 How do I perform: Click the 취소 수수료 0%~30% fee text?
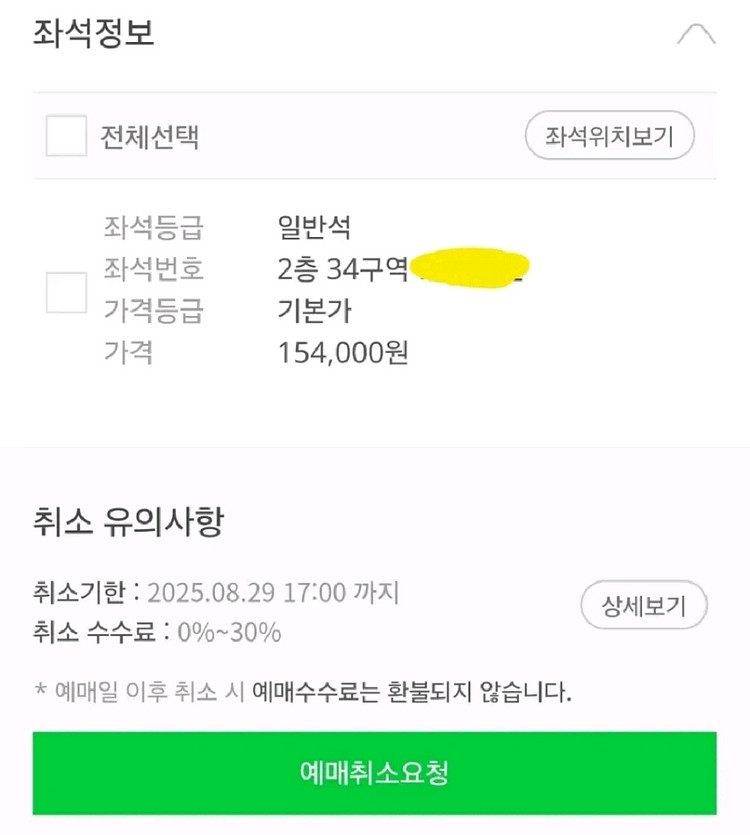coord(156,631)
